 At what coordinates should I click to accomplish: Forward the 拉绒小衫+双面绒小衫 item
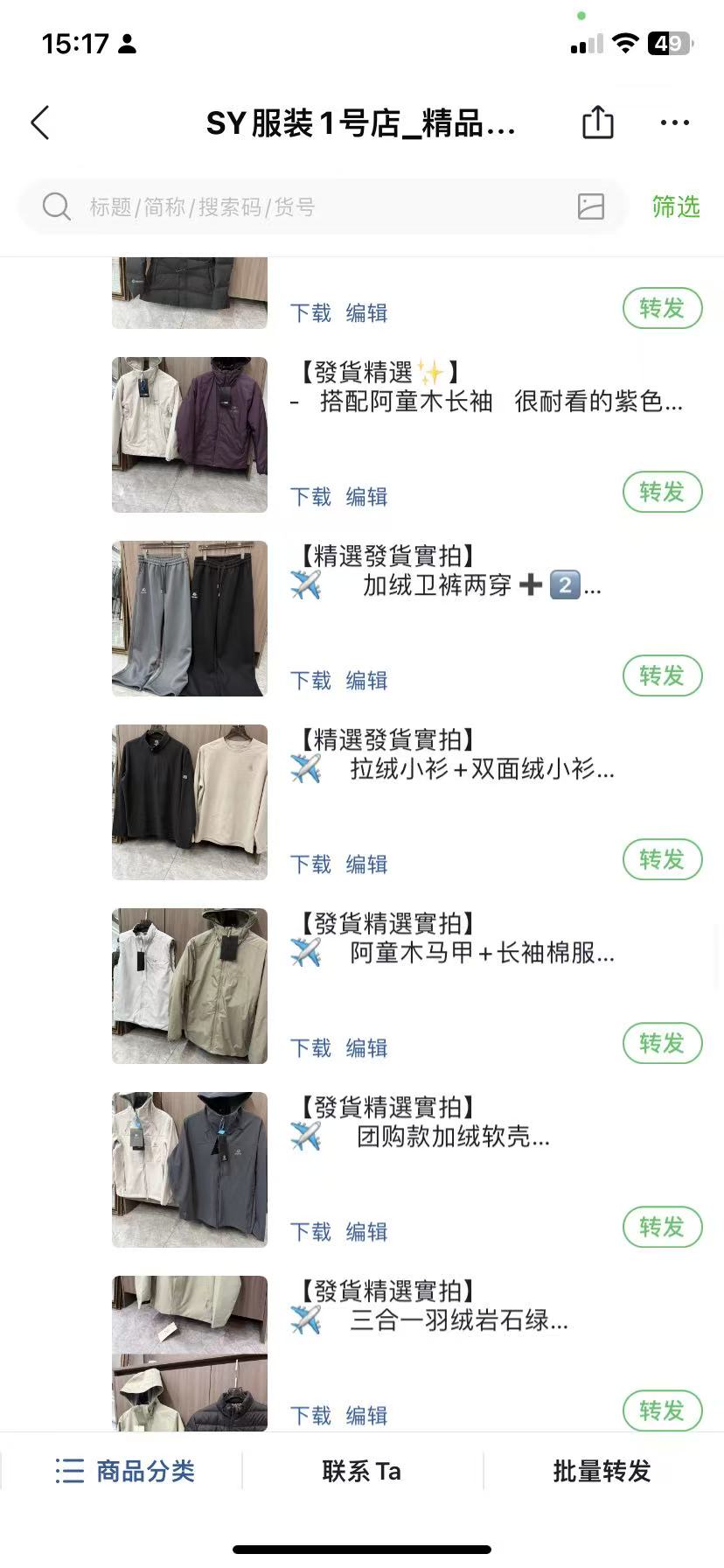point(662,860)
